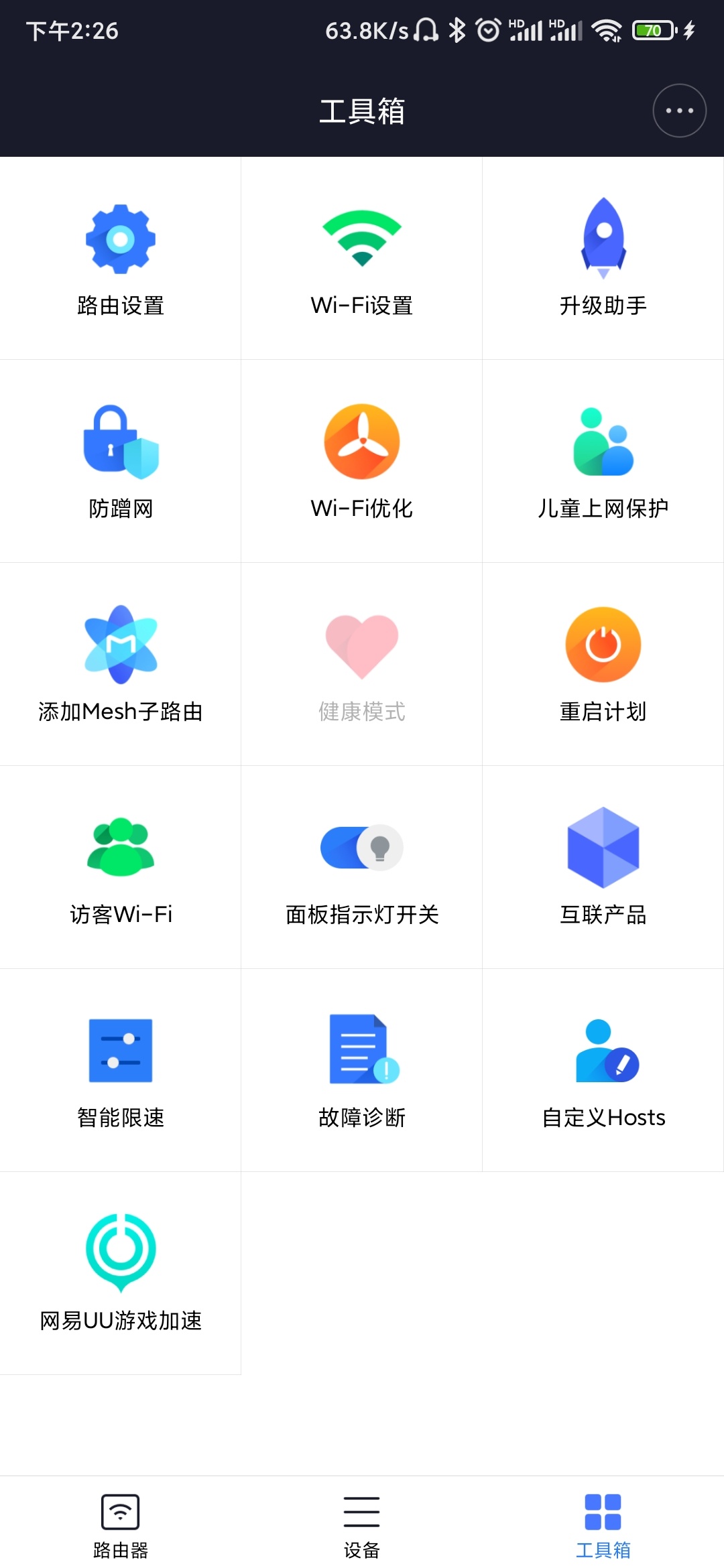Image resolution: width=724 pixels, height=1568 pixels.
Task: Open Wi-Fi设置 settings
Action: (362, 258)
